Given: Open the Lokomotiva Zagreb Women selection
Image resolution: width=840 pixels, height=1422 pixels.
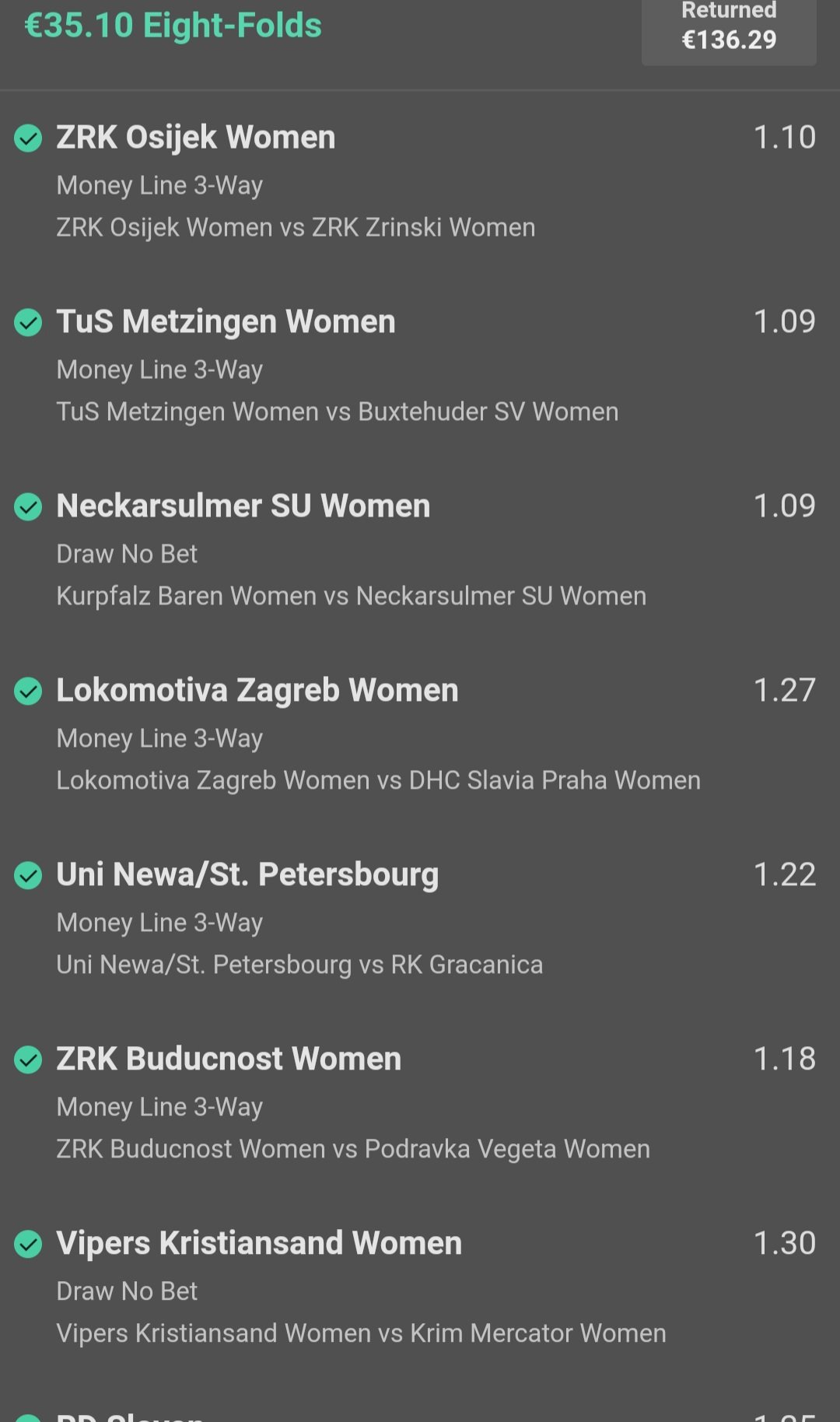Looking at the screenshot, I should click(257, 691).
